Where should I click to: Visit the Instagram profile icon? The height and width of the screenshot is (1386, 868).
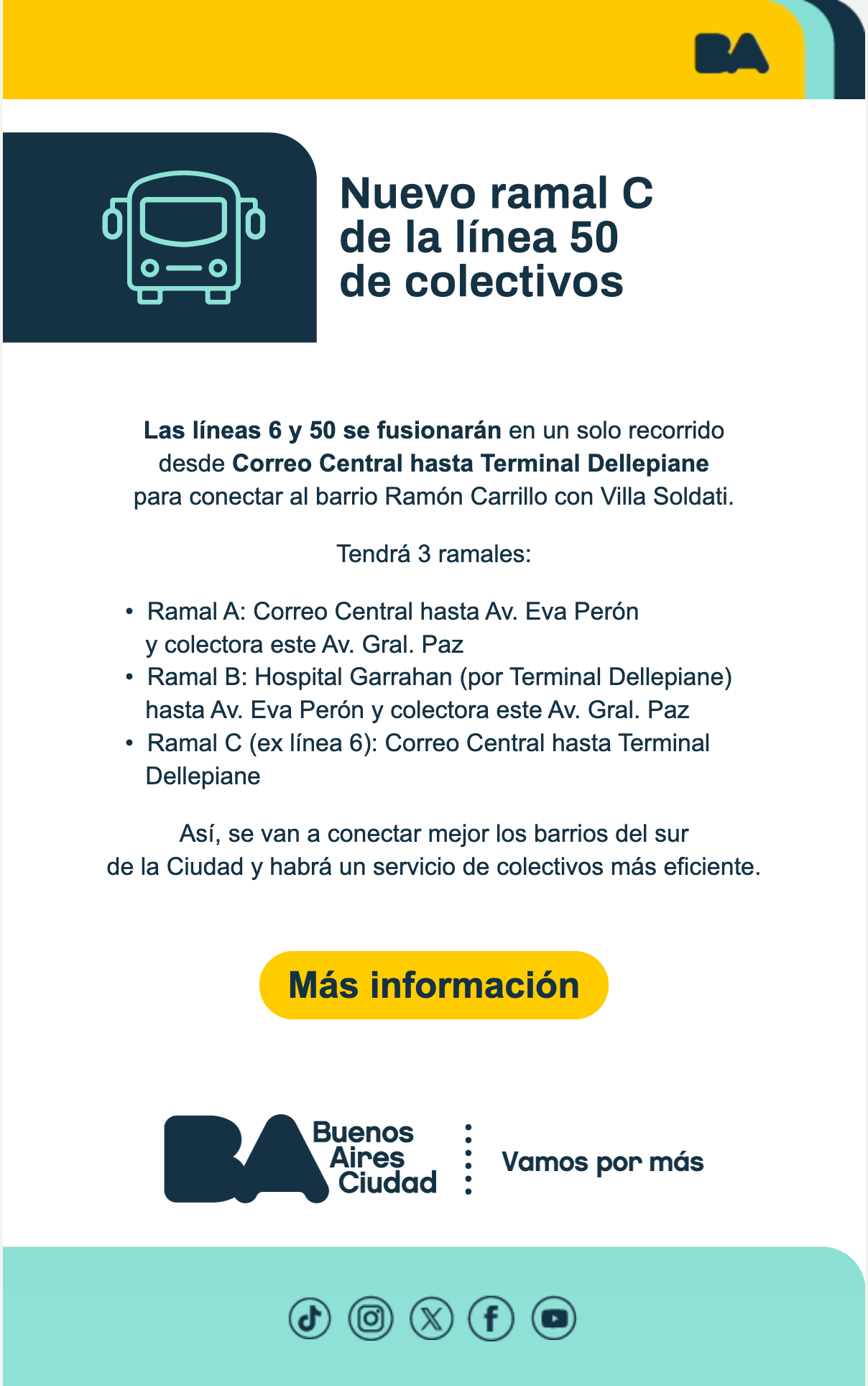coord(371,1318)
